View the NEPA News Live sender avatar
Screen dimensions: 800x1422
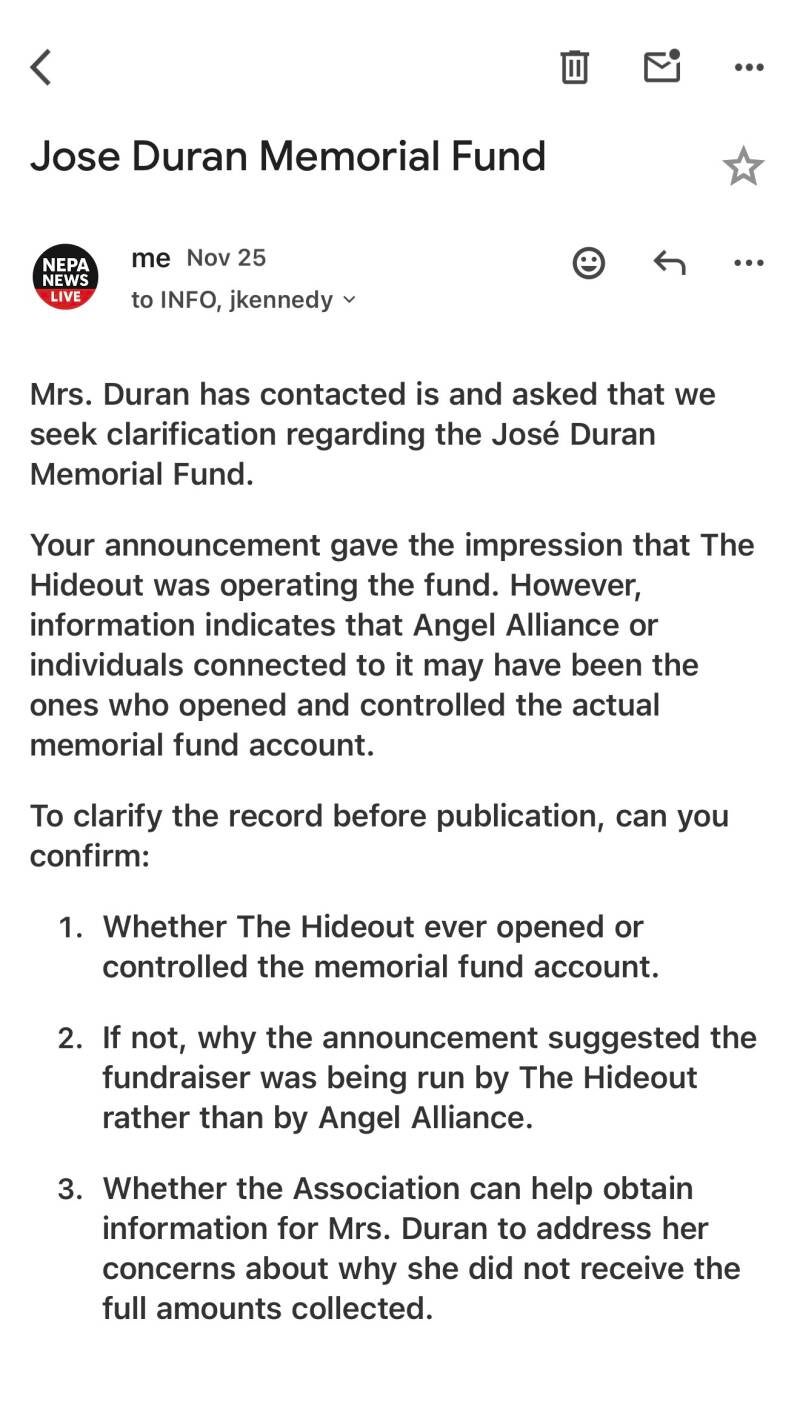coord(66,277)
